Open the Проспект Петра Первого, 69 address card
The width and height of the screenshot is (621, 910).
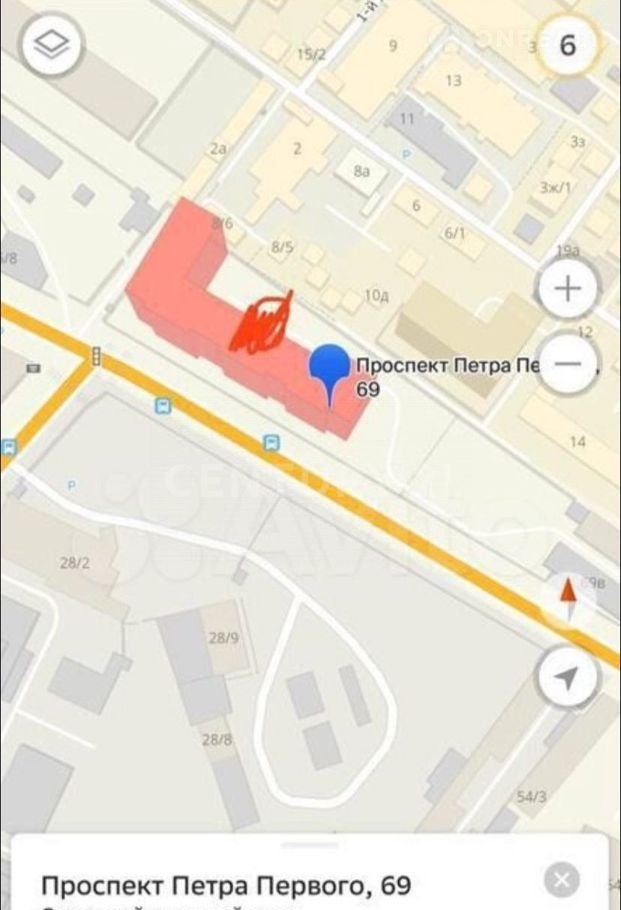[x=226, y=885]
